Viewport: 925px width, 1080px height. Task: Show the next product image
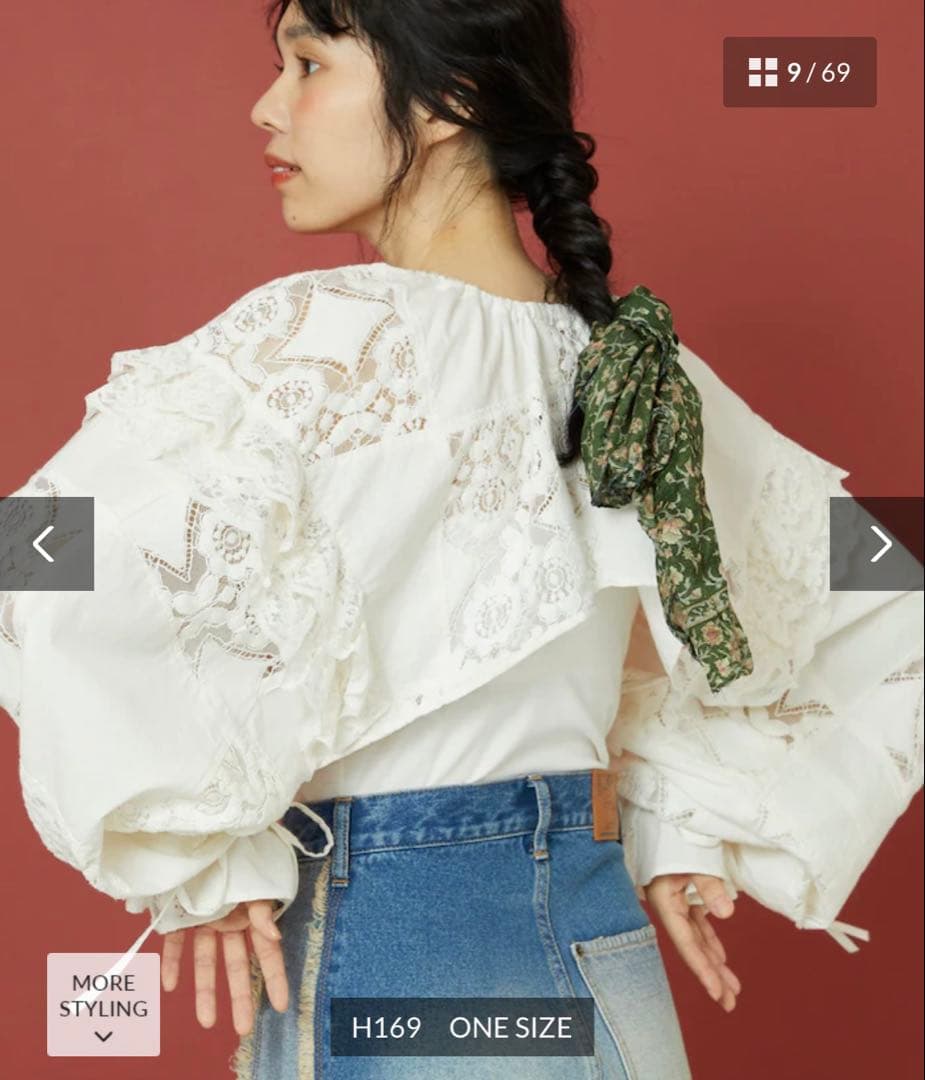tap(878, 544)
